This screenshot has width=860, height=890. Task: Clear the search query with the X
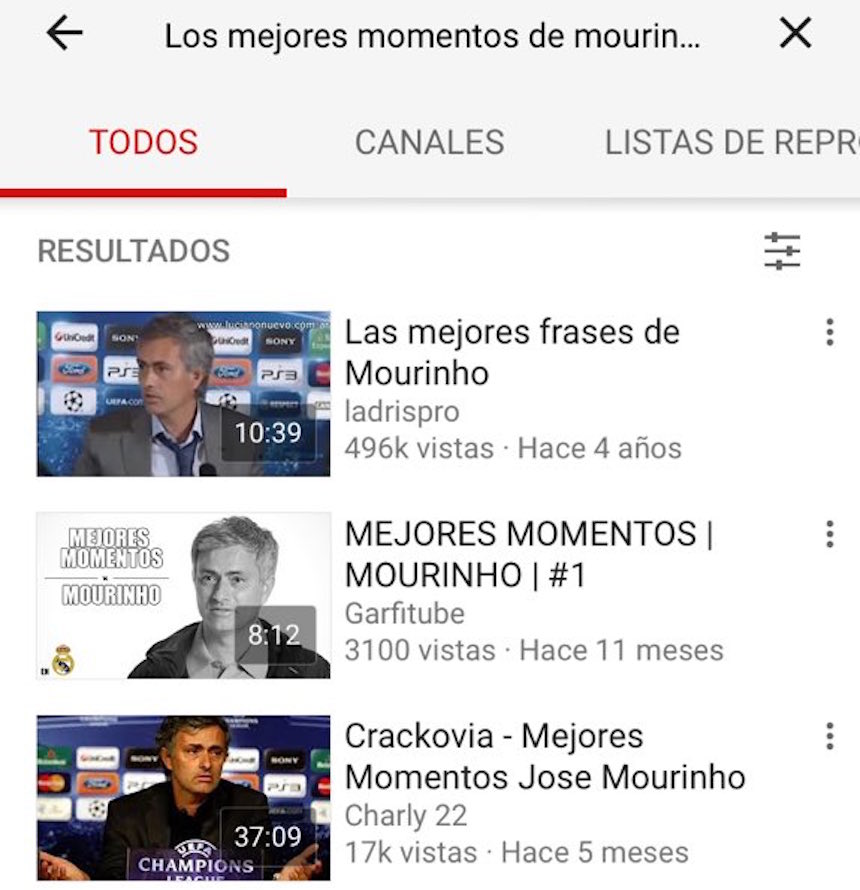795,34
